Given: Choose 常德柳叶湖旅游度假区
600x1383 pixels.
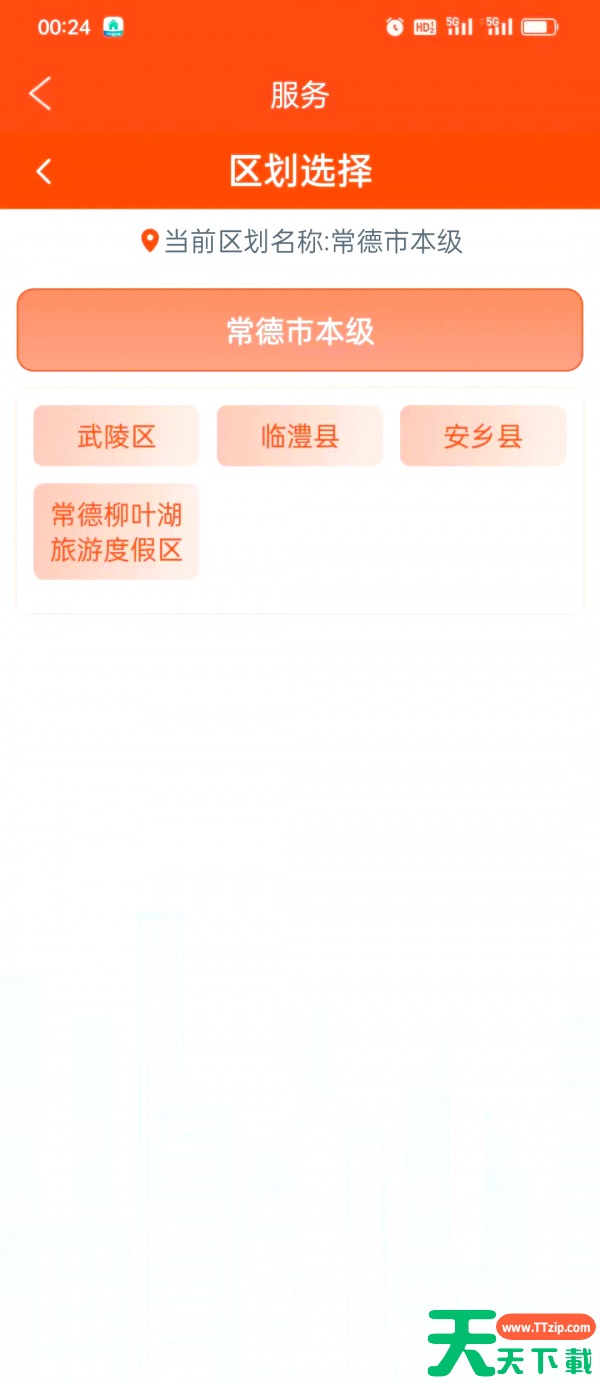Looking at the screenshot, I should coord(116,532).
